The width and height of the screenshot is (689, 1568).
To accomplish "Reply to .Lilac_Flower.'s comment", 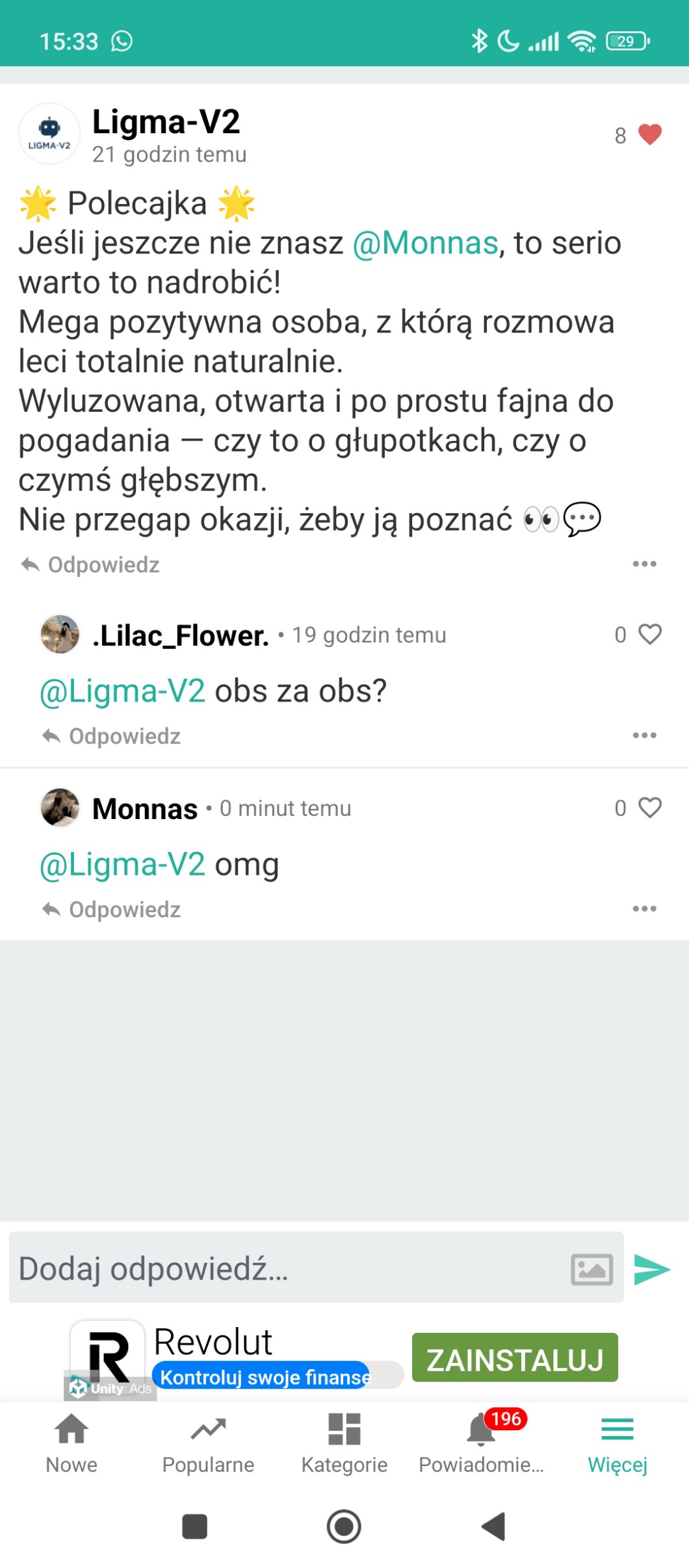I will (112, 736).
